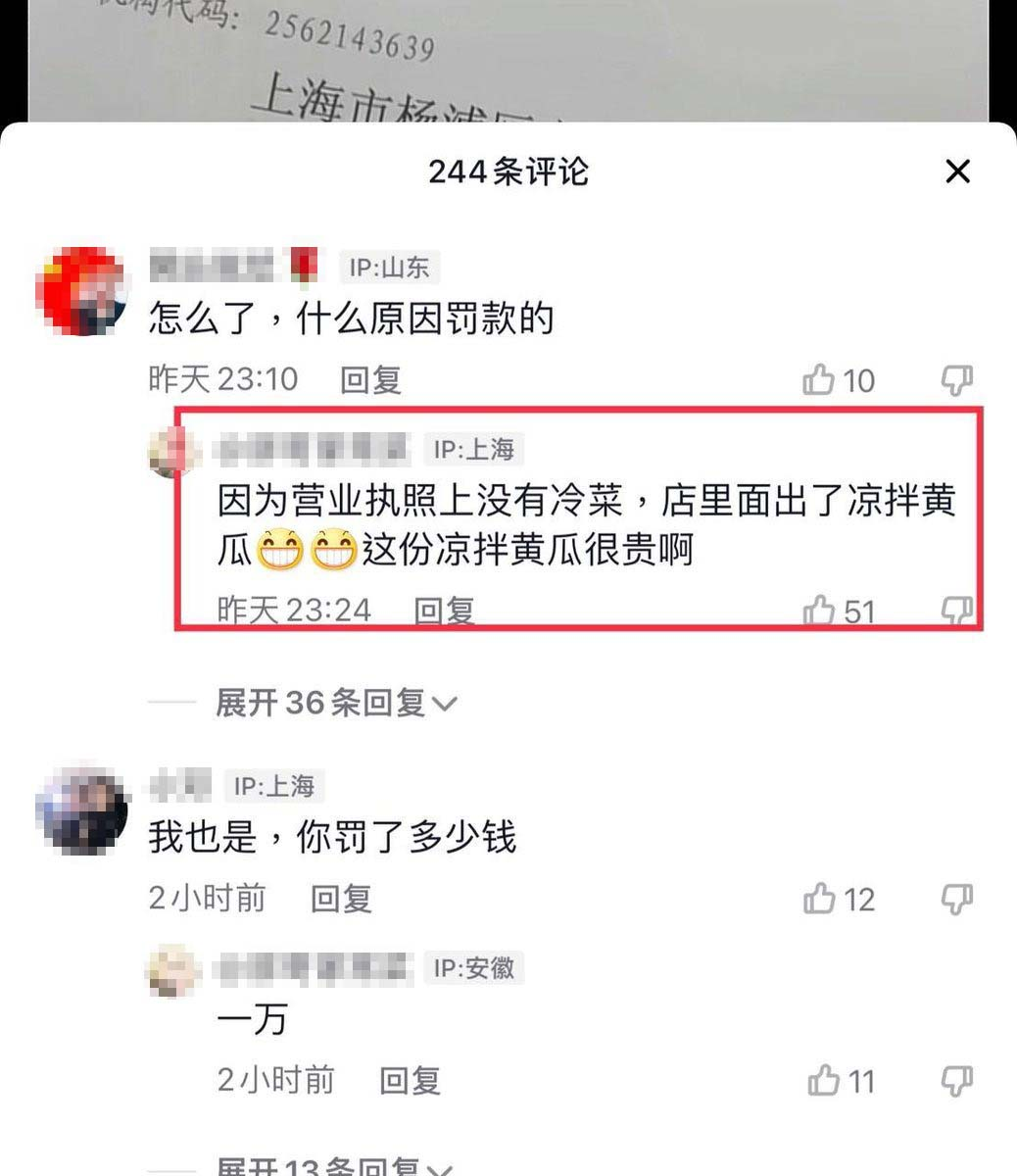The height and width of the screenshot is (1176, 1017).
Task: Close the 244条评论 comments panel
Action: coord(957,171)
